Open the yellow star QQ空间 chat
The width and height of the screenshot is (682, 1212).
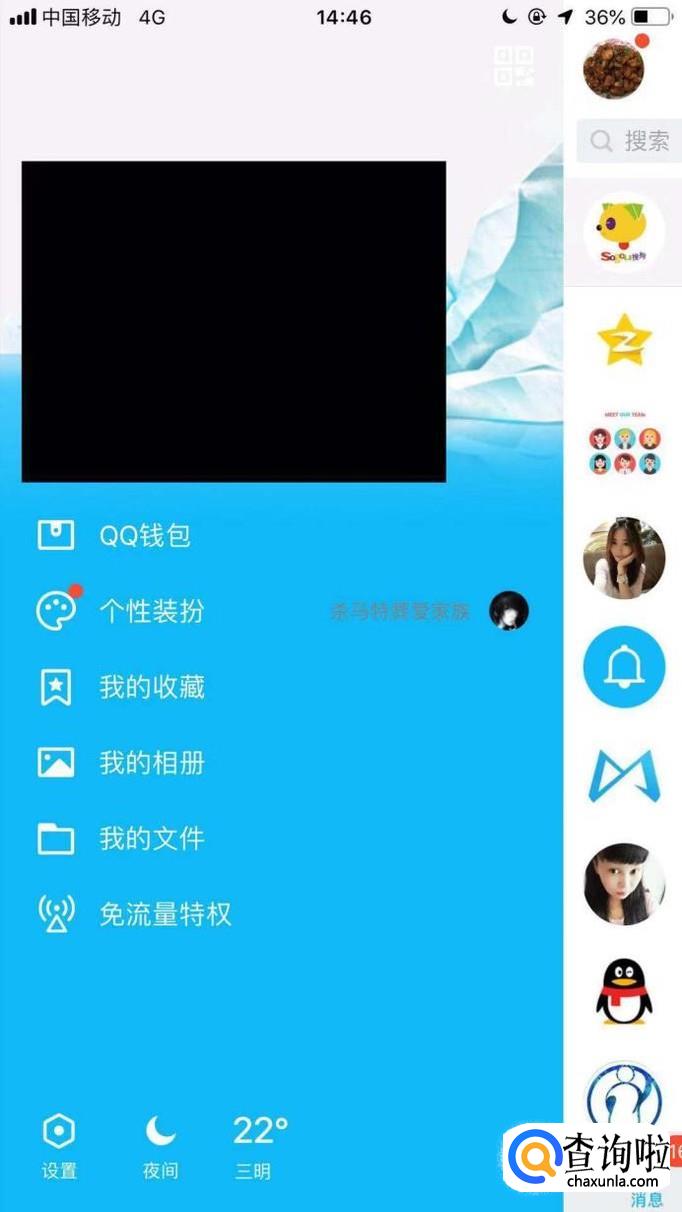(x=624, y=341)
